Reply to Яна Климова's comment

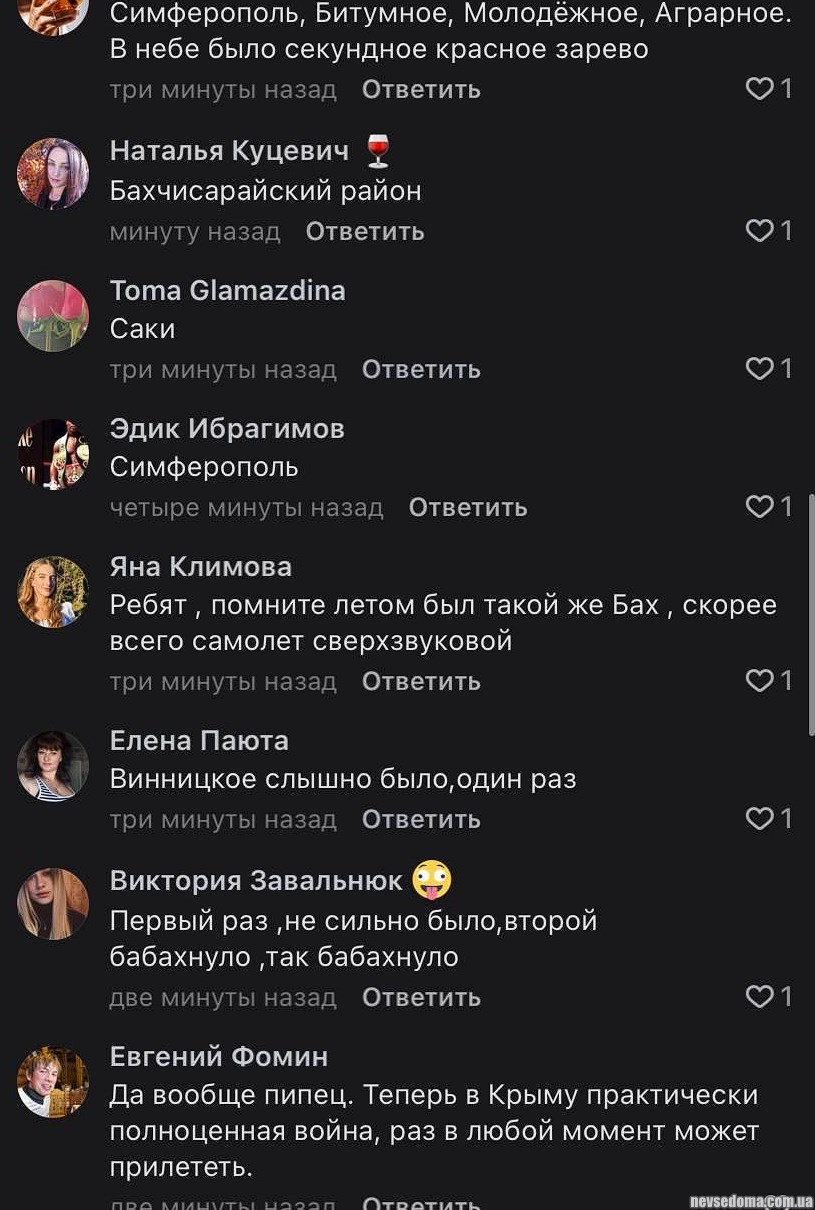point(421,682)
